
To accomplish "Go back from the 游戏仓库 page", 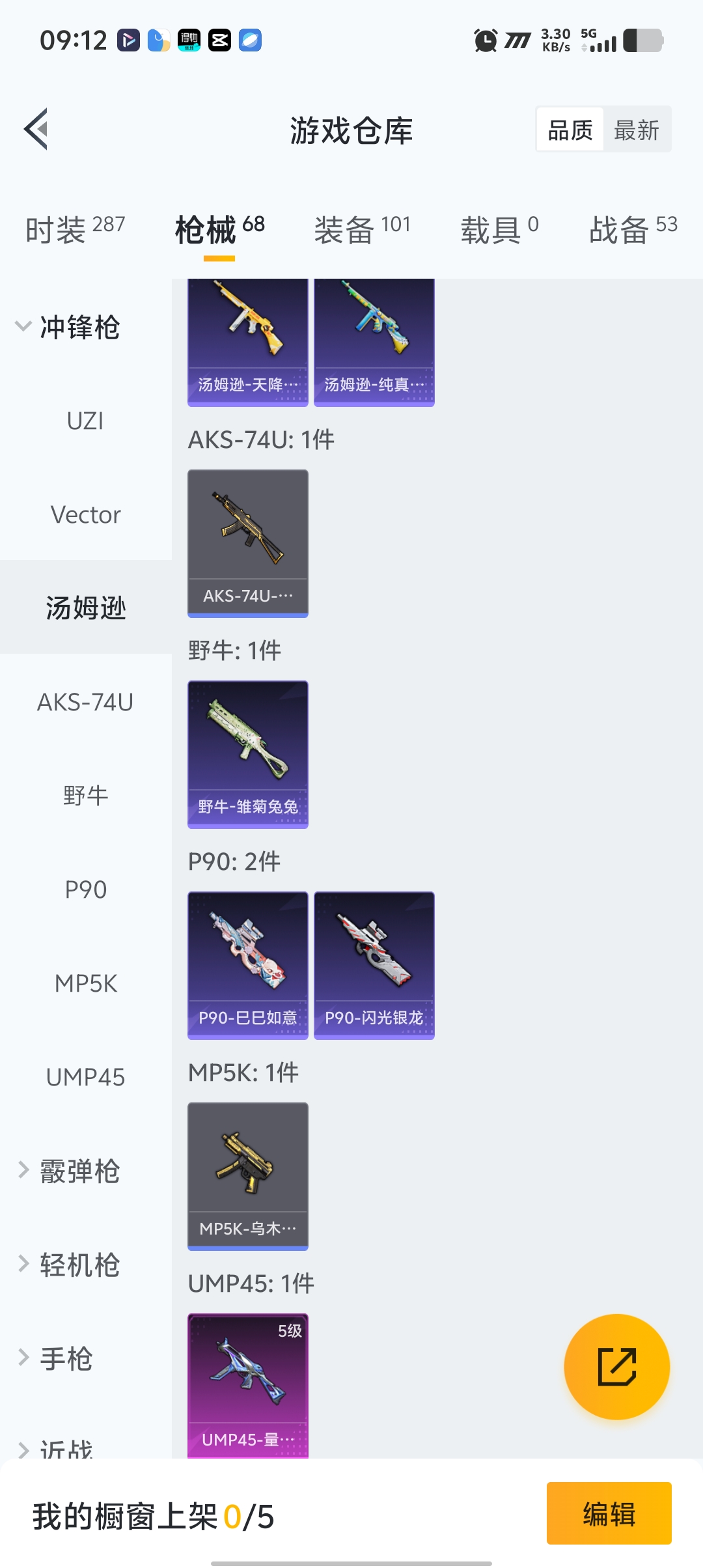I will (x=36, y=129).
